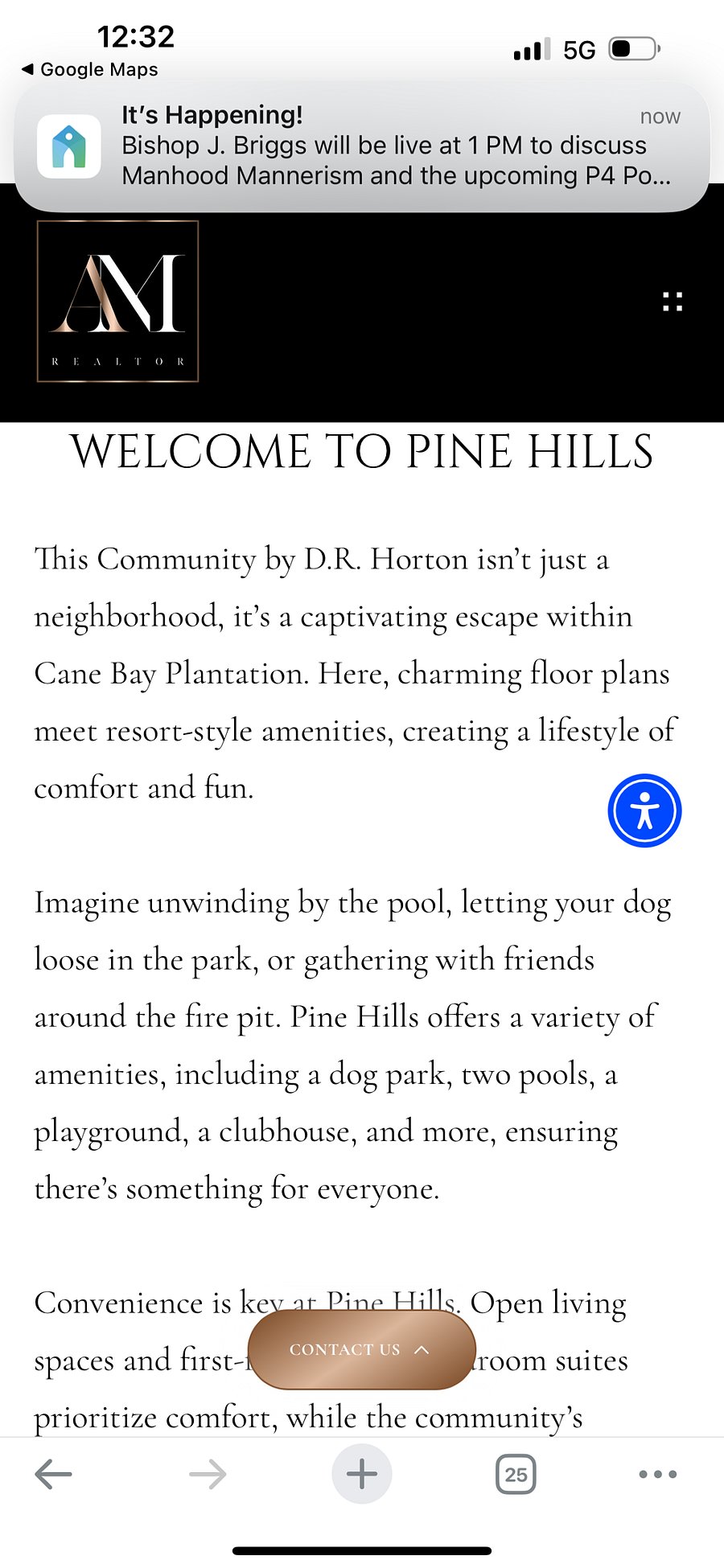The height and width of the screenshot is (1568, 724).
Task: Open the Bishop J. Briggs live notification
Action: (362, 146)
